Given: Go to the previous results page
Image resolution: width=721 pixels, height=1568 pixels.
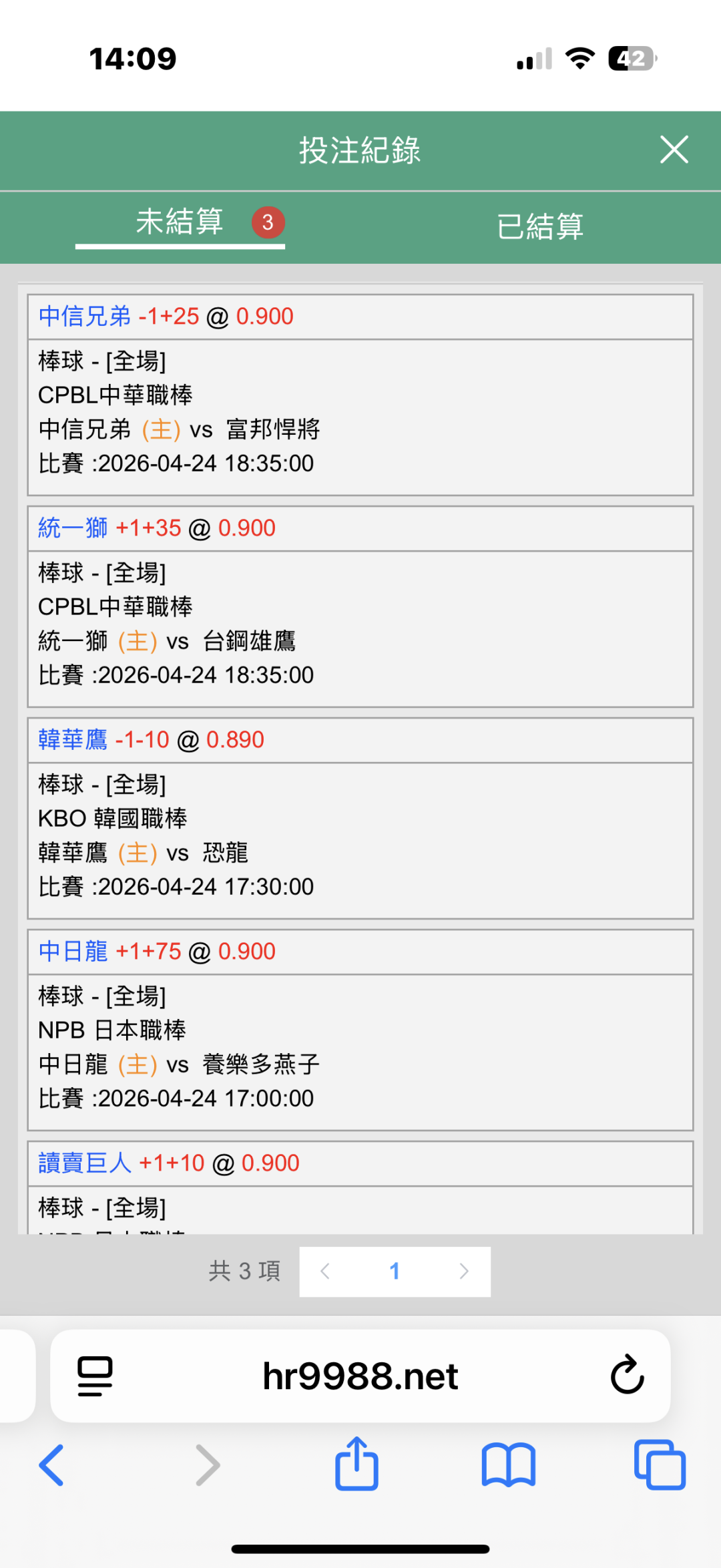Looking at the screenshot, I should click(326, 1271).
